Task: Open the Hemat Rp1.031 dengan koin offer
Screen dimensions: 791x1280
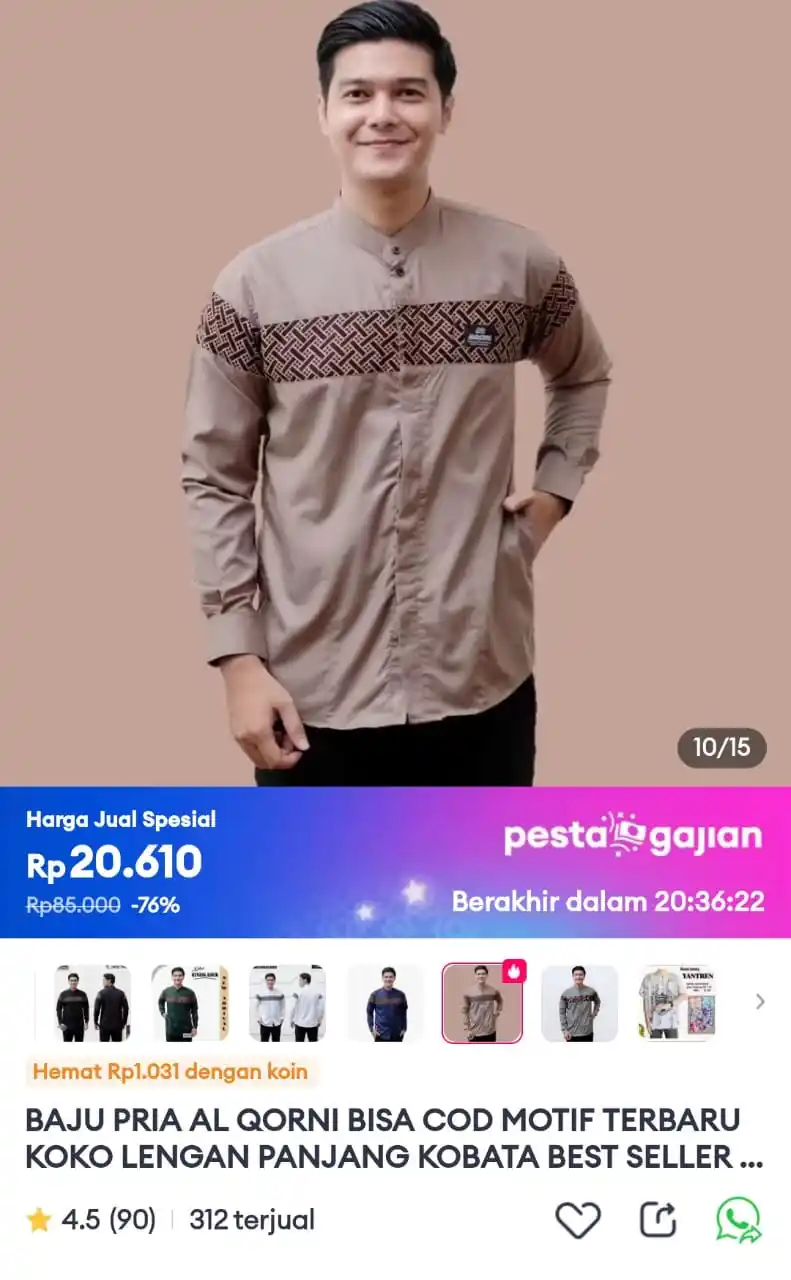Action: click(169, 1071)
